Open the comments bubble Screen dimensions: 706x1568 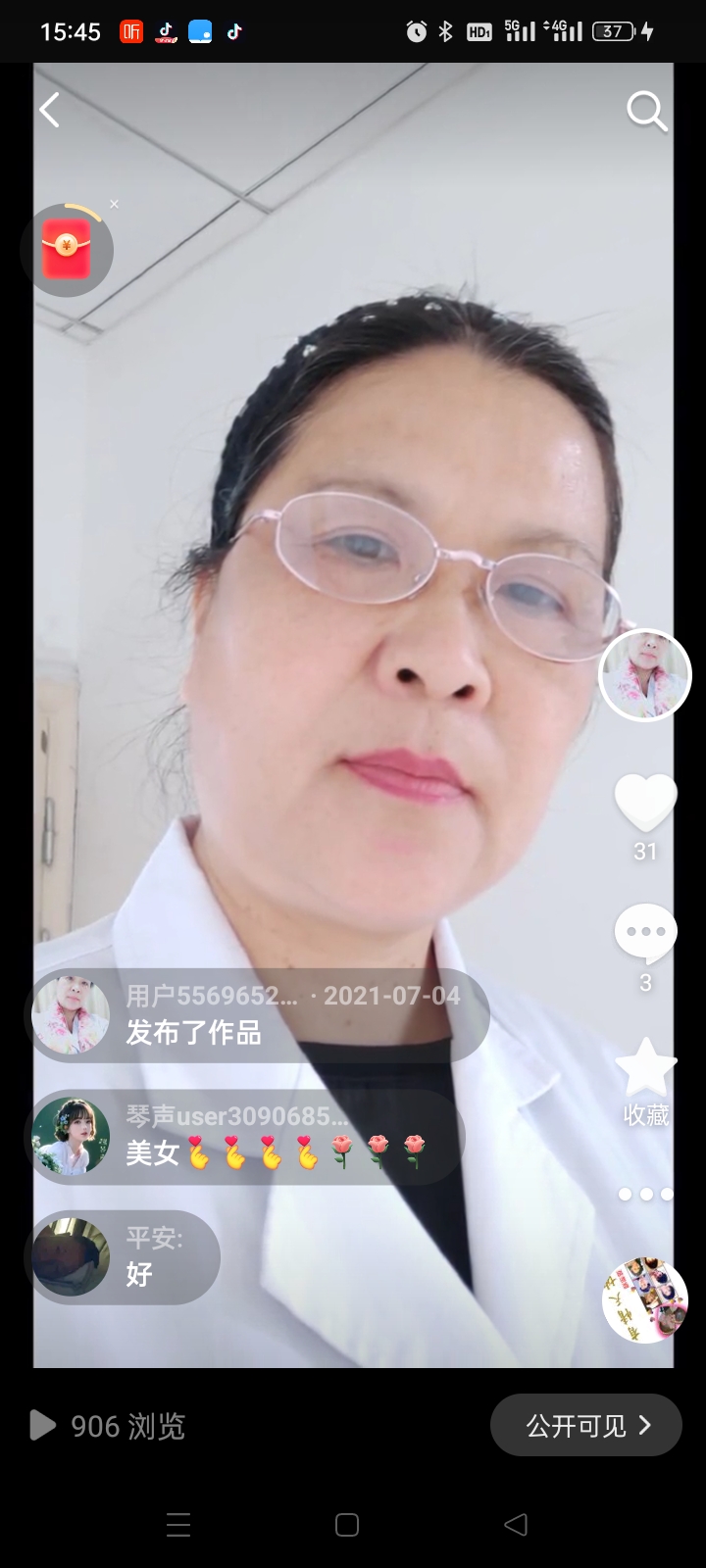tap(645, 933)
